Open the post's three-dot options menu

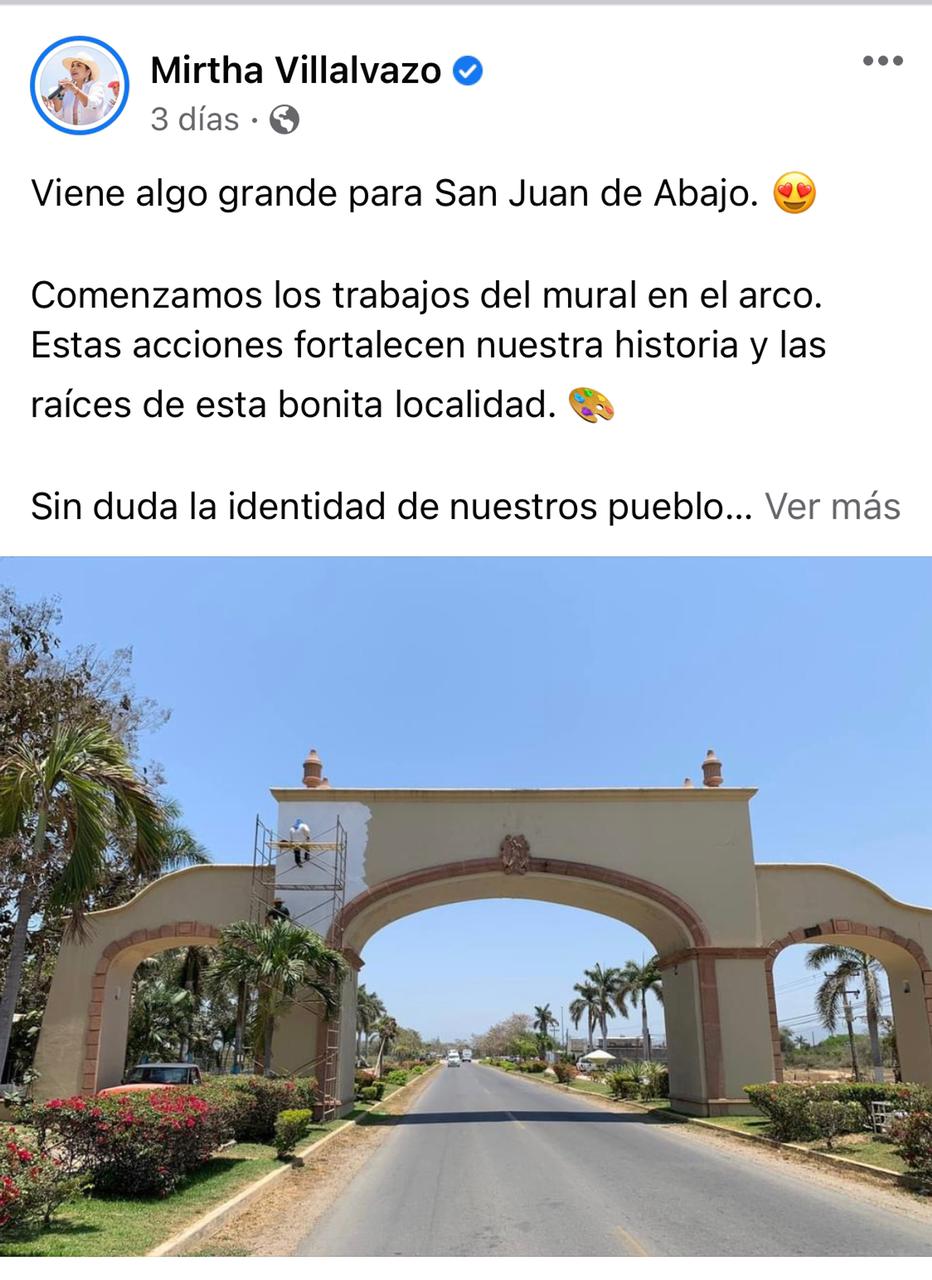[882, 61]
